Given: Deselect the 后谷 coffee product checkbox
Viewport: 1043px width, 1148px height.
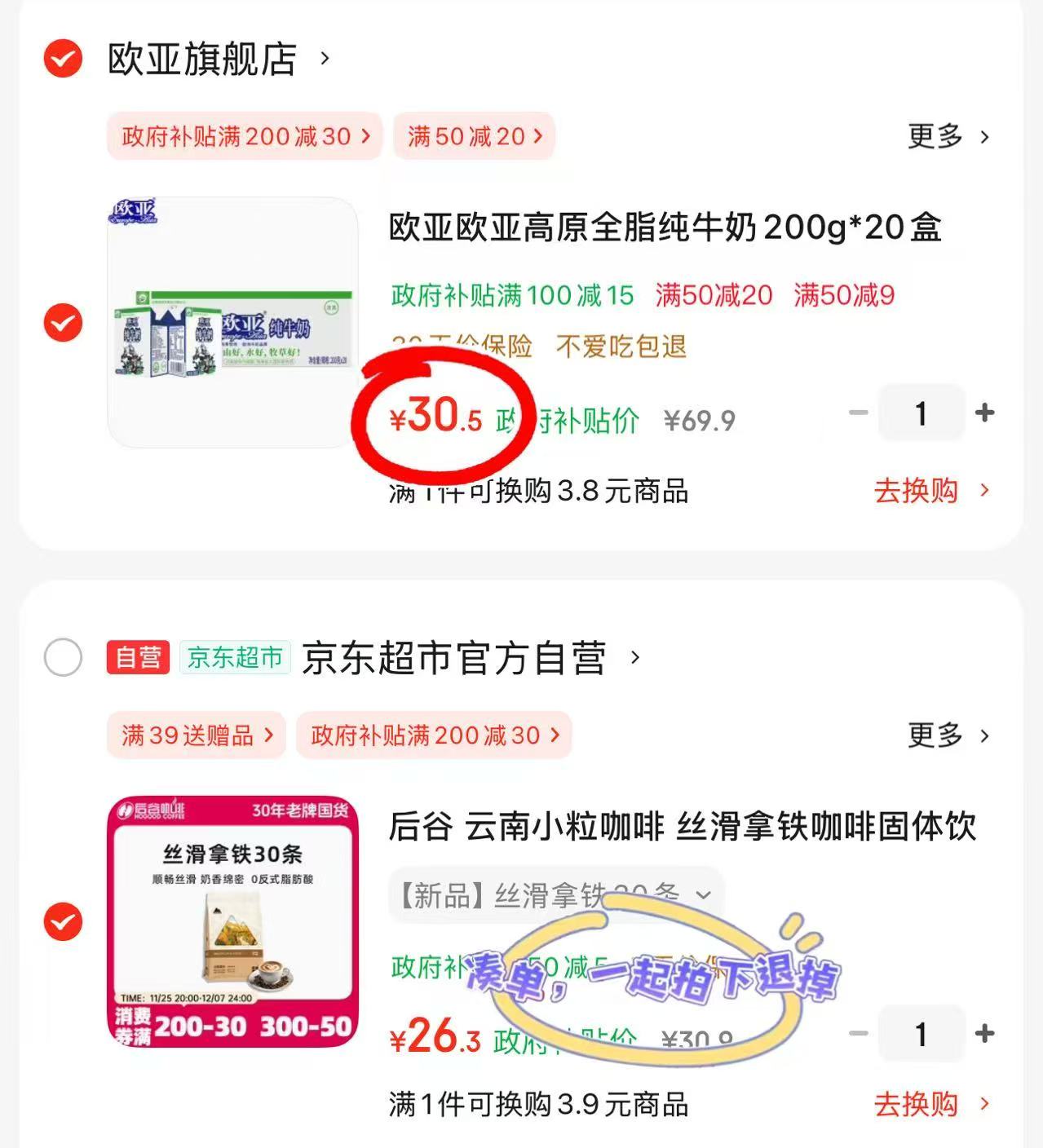Looking at the screenshot, I should (x=61, y=923).
